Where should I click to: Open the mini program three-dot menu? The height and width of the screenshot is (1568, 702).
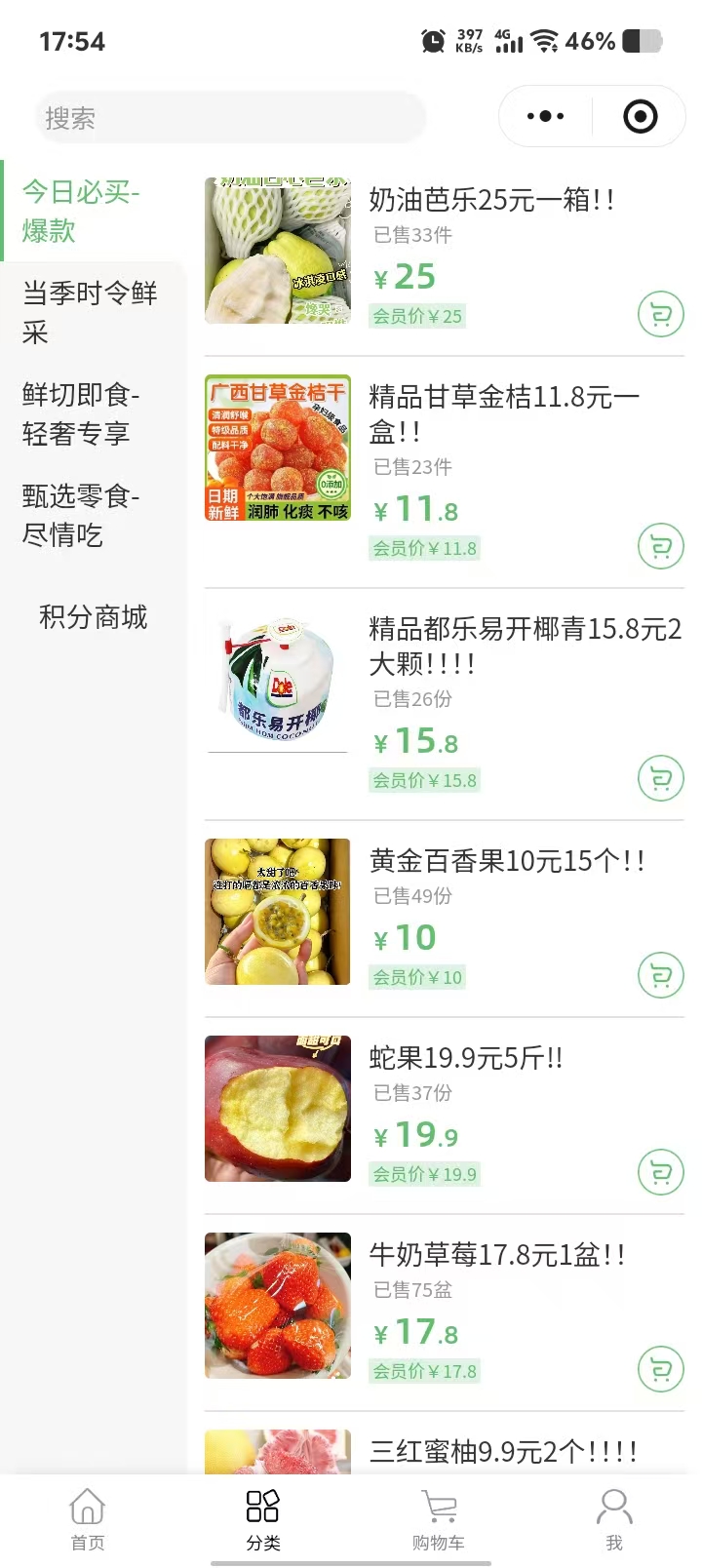coord(545,117)
